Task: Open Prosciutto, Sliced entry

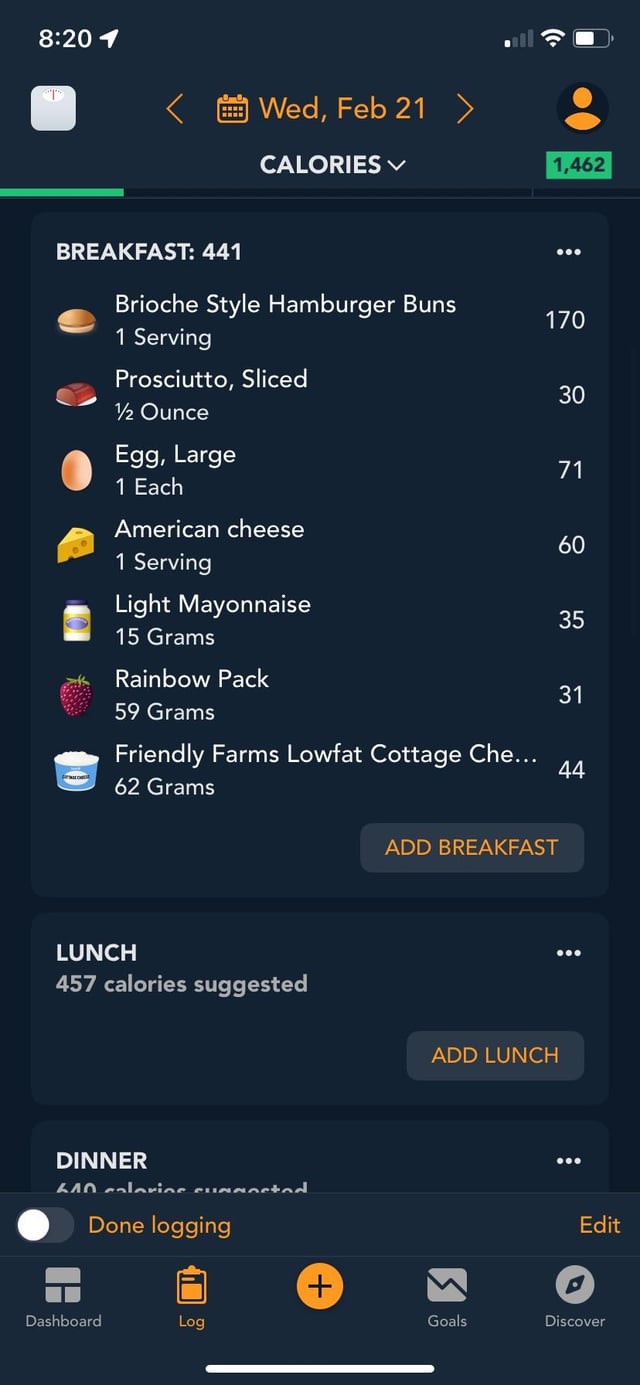Action: tap(320, 395)
